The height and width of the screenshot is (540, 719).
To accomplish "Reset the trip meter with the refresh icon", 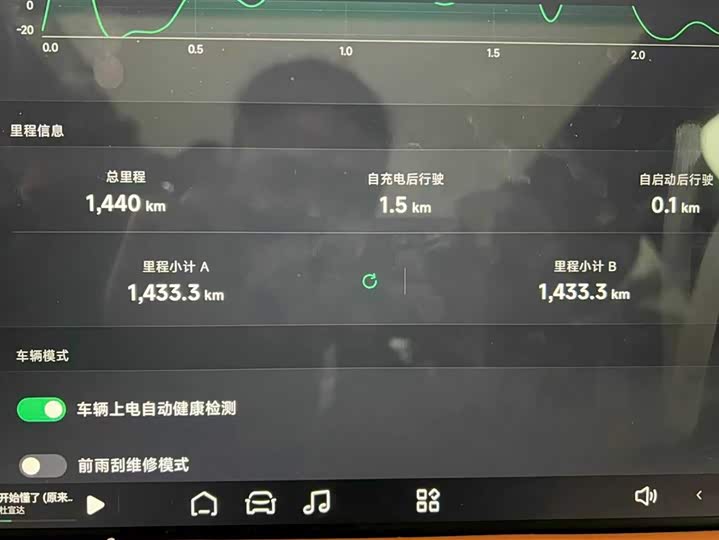I will (370, 282).
